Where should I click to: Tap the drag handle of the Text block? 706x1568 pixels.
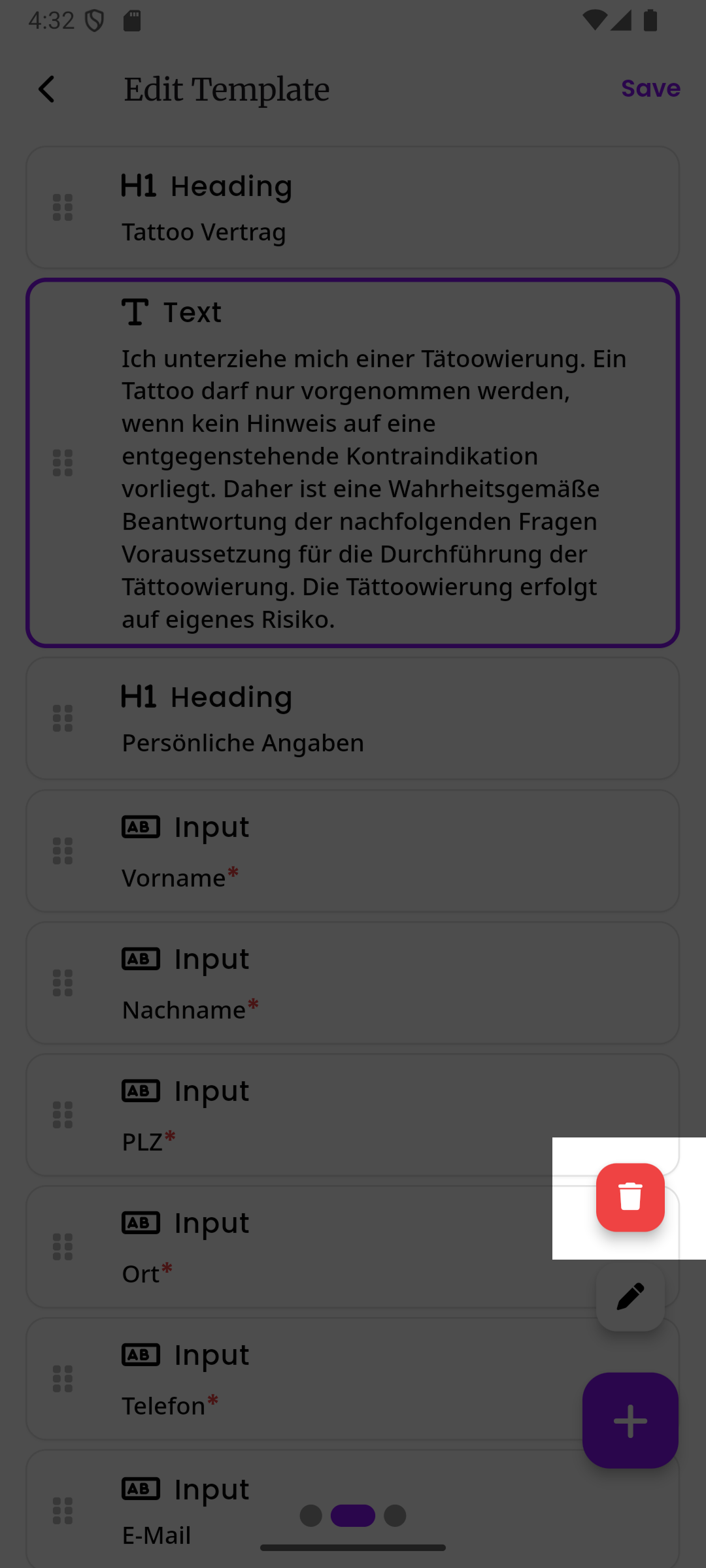pyautogui.click(x=63, y=463)
